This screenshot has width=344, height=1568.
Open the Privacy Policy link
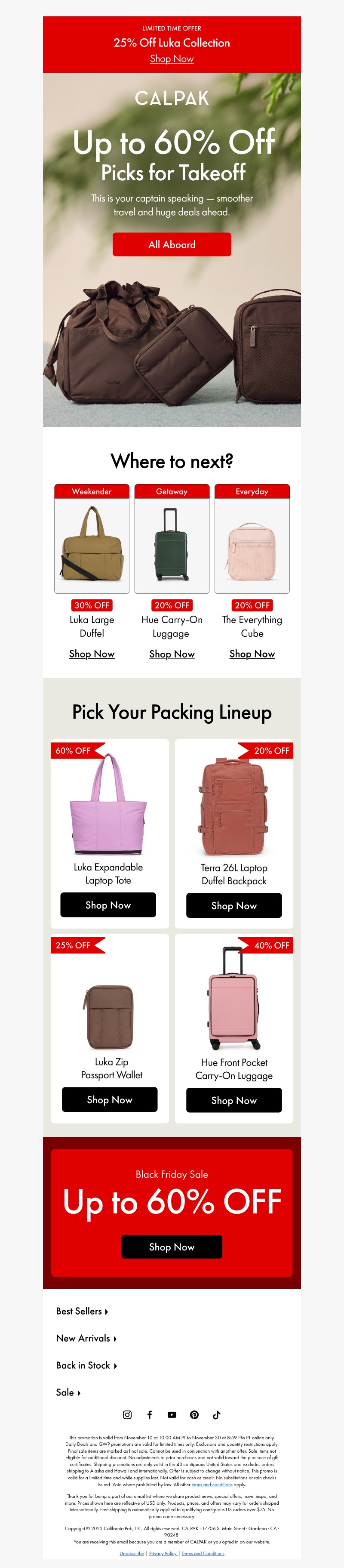point(163,1553)
